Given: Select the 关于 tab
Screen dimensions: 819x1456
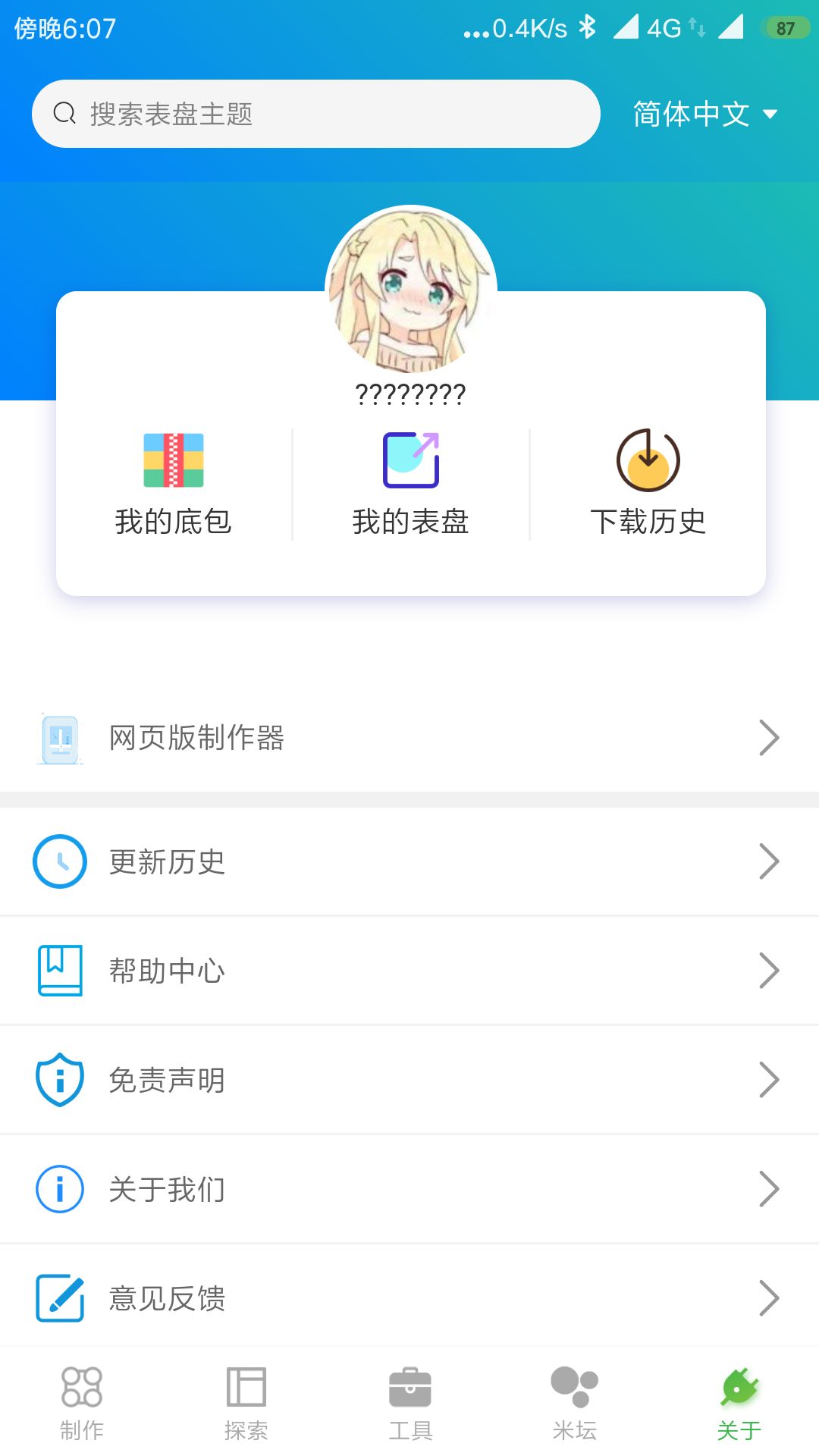Looking at the screenshot, I should coord(739,1403).
